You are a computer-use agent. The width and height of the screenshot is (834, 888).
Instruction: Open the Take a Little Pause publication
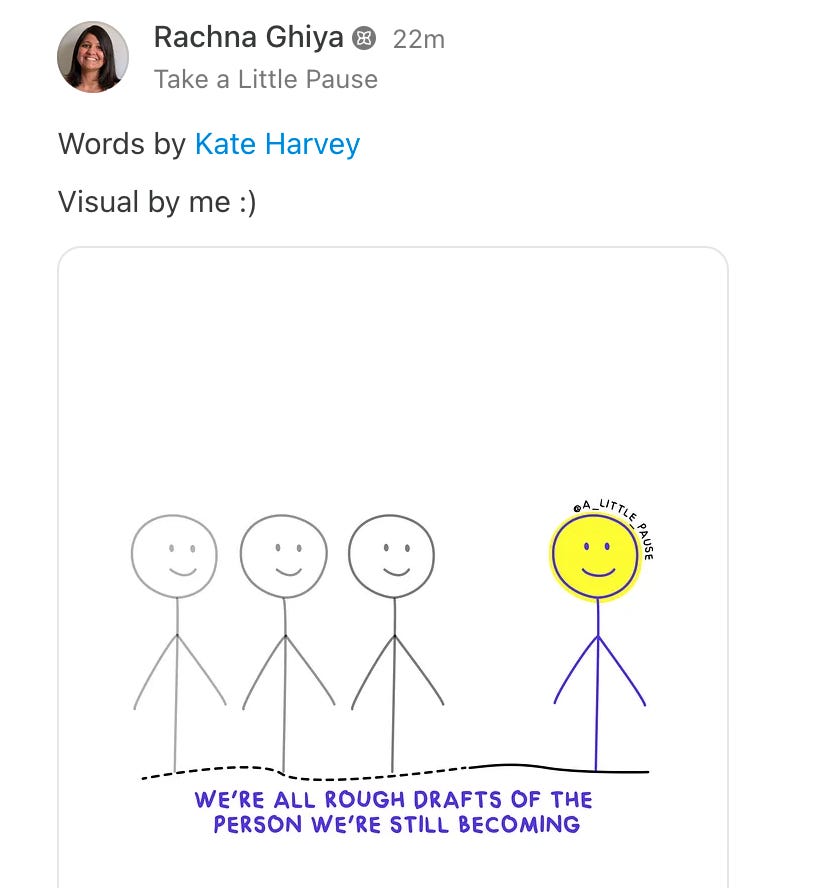266,79
